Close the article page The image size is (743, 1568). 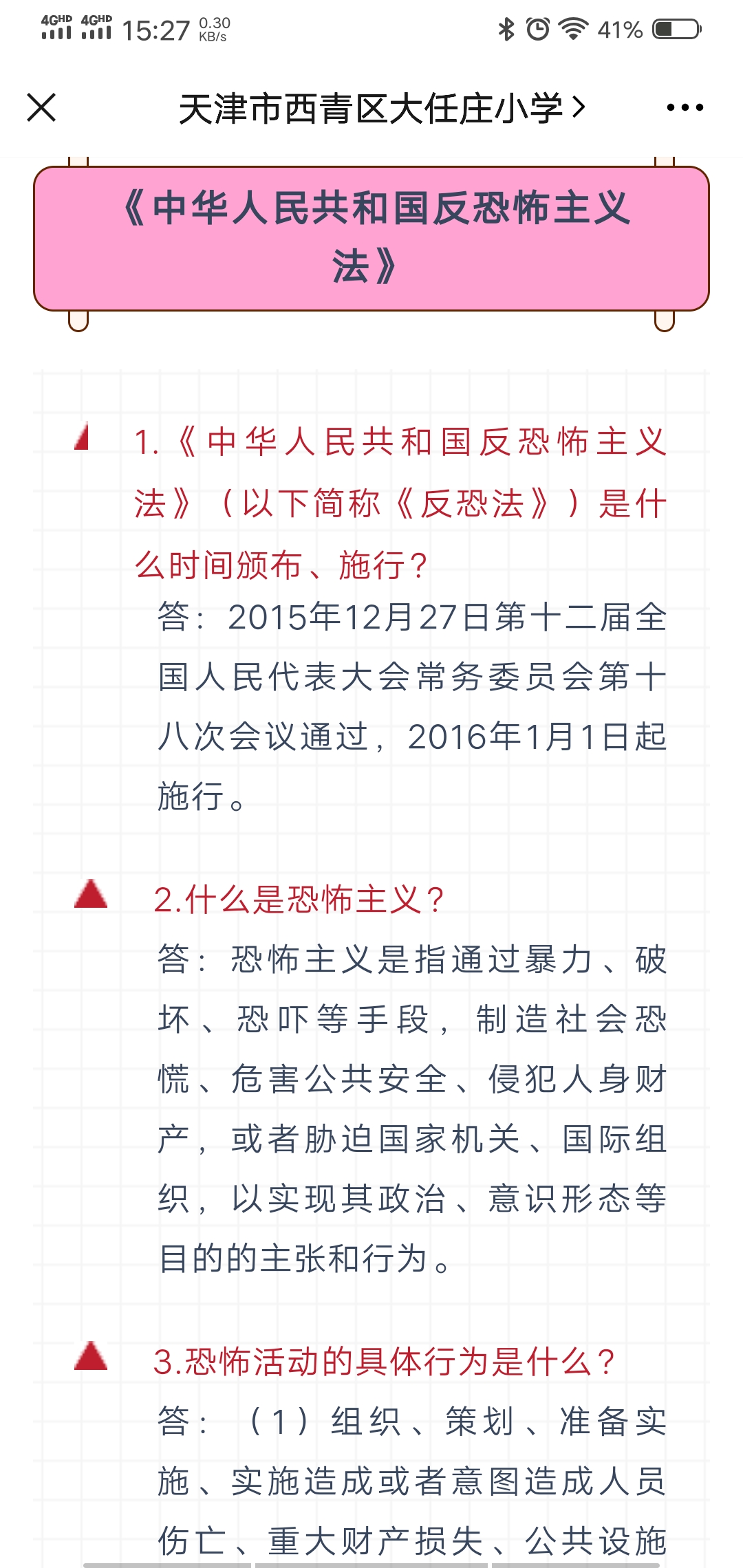[x=41, y=108]
